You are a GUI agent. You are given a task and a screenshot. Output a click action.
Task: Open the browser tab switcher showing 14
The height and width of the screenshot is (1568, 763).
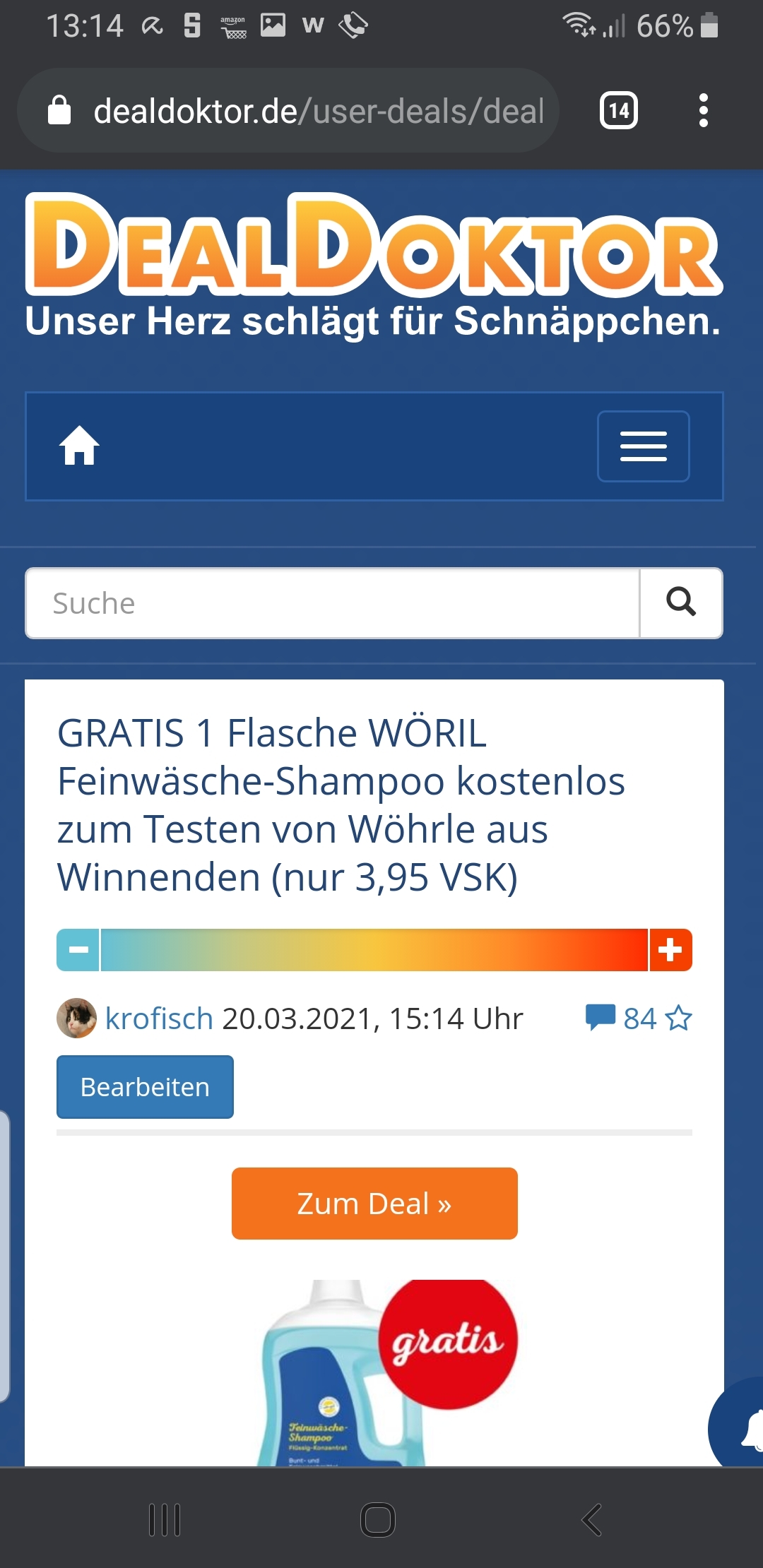(618, 111)
